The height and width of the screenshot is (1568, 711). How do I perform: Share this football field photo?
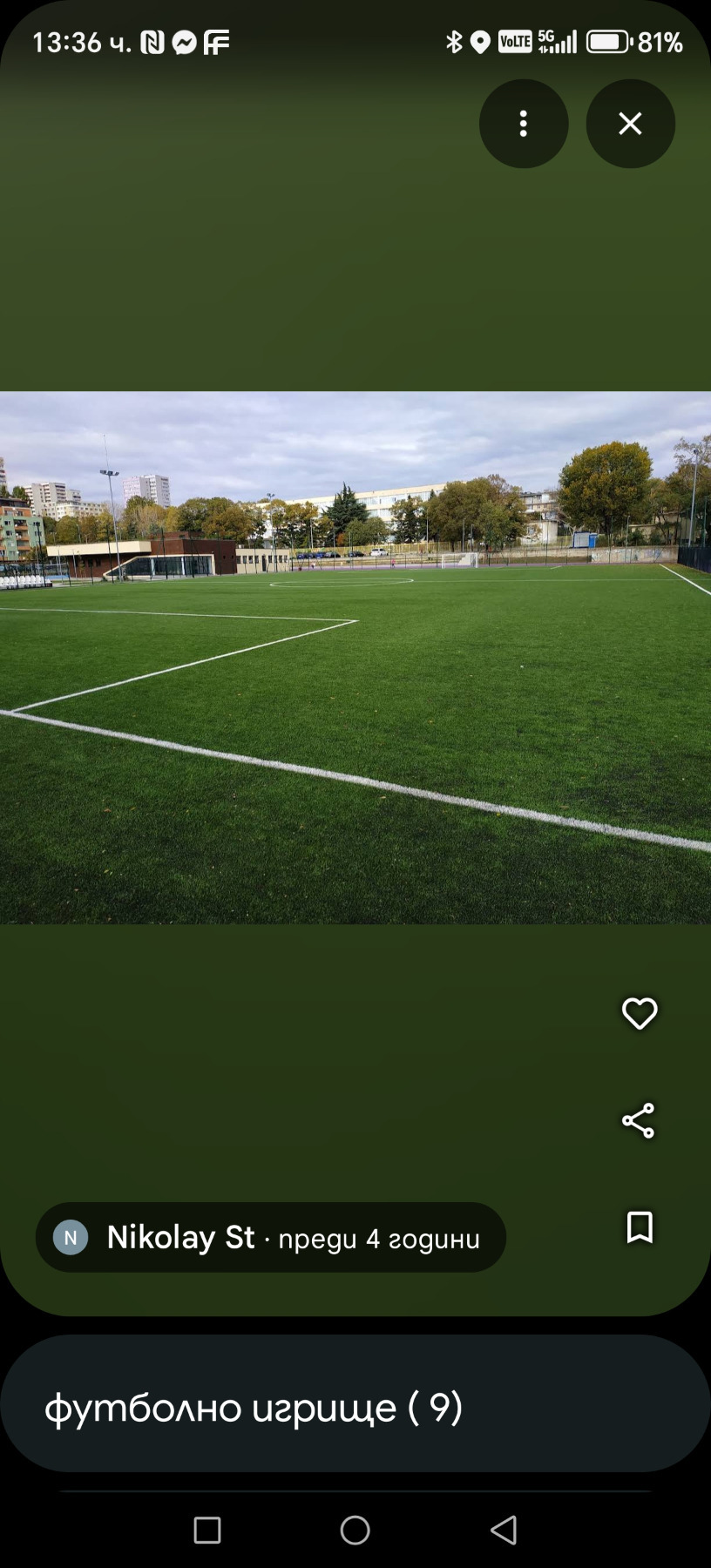click(639, 1121)
